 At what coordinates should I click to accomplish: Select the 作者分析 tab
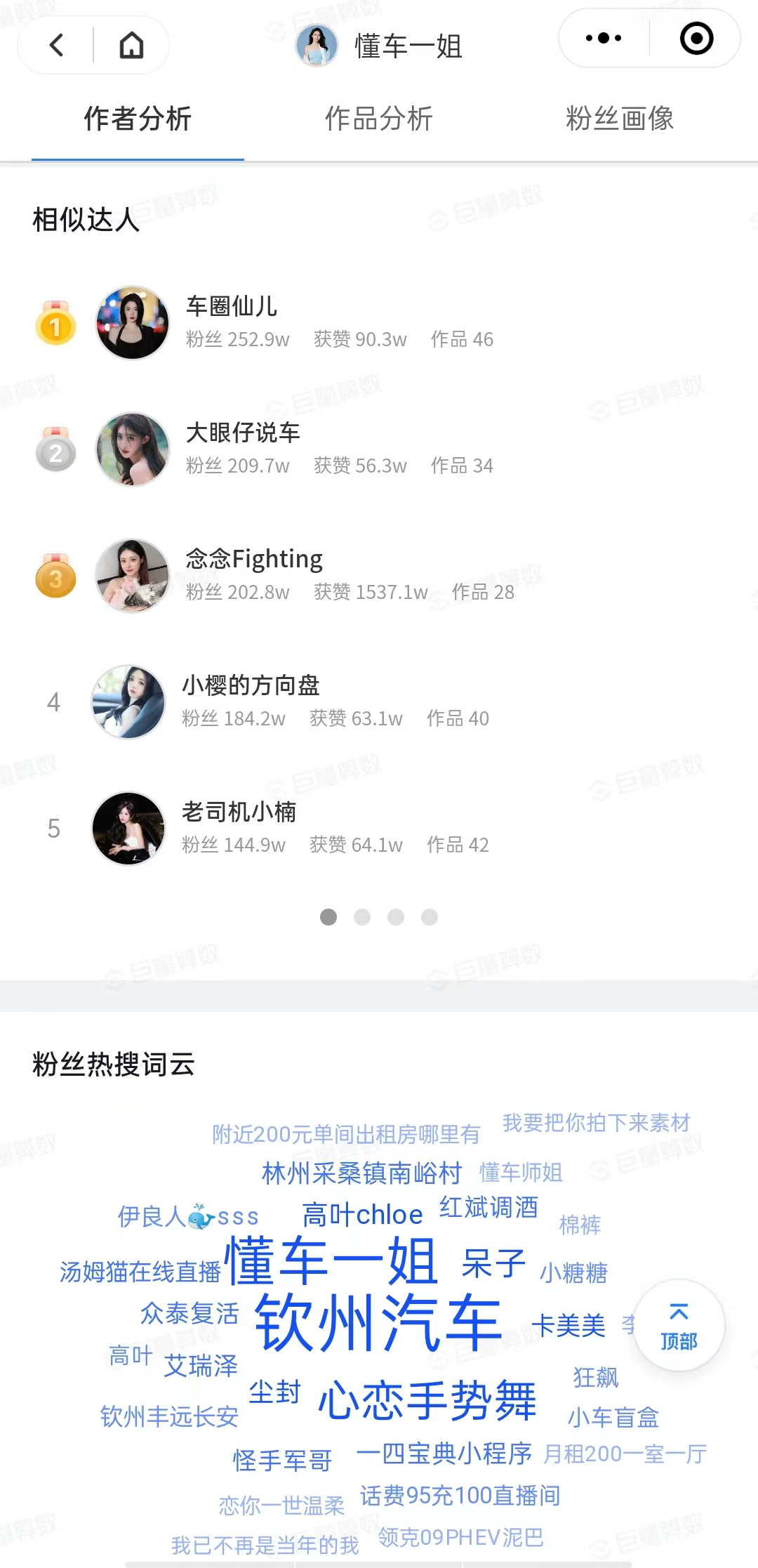click(138, 118)
